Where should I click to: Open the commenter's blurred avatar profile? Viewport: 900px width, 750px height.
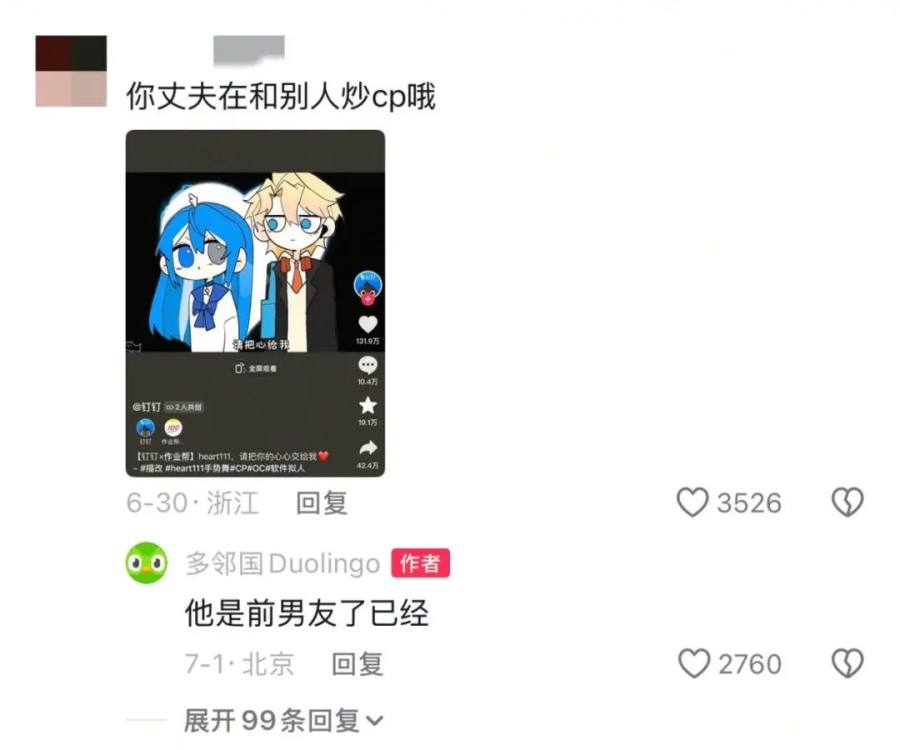click(x=71, y=71)
